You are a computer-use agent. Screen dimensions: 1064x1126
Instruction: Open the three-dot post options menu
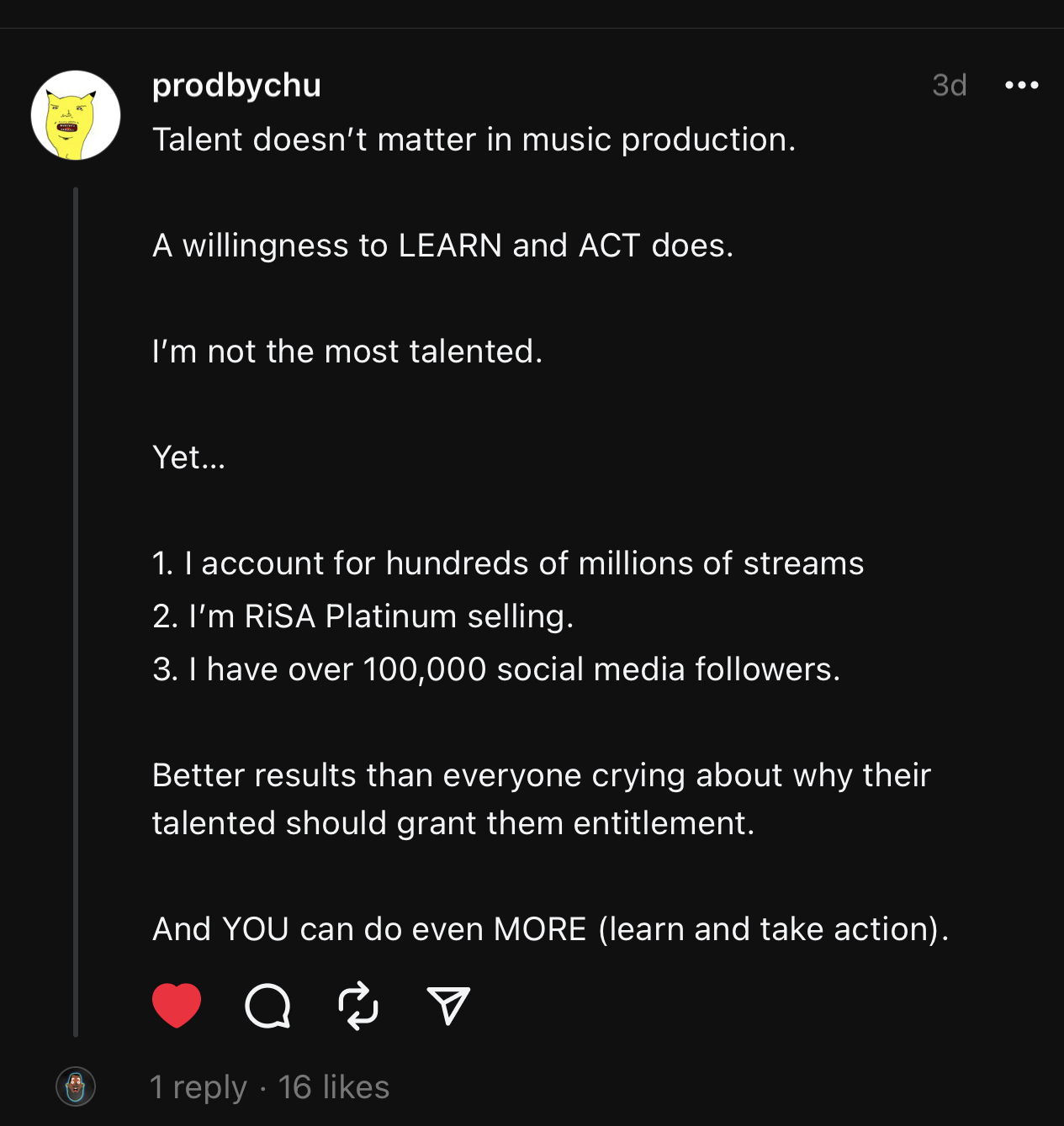[1021, 85]
